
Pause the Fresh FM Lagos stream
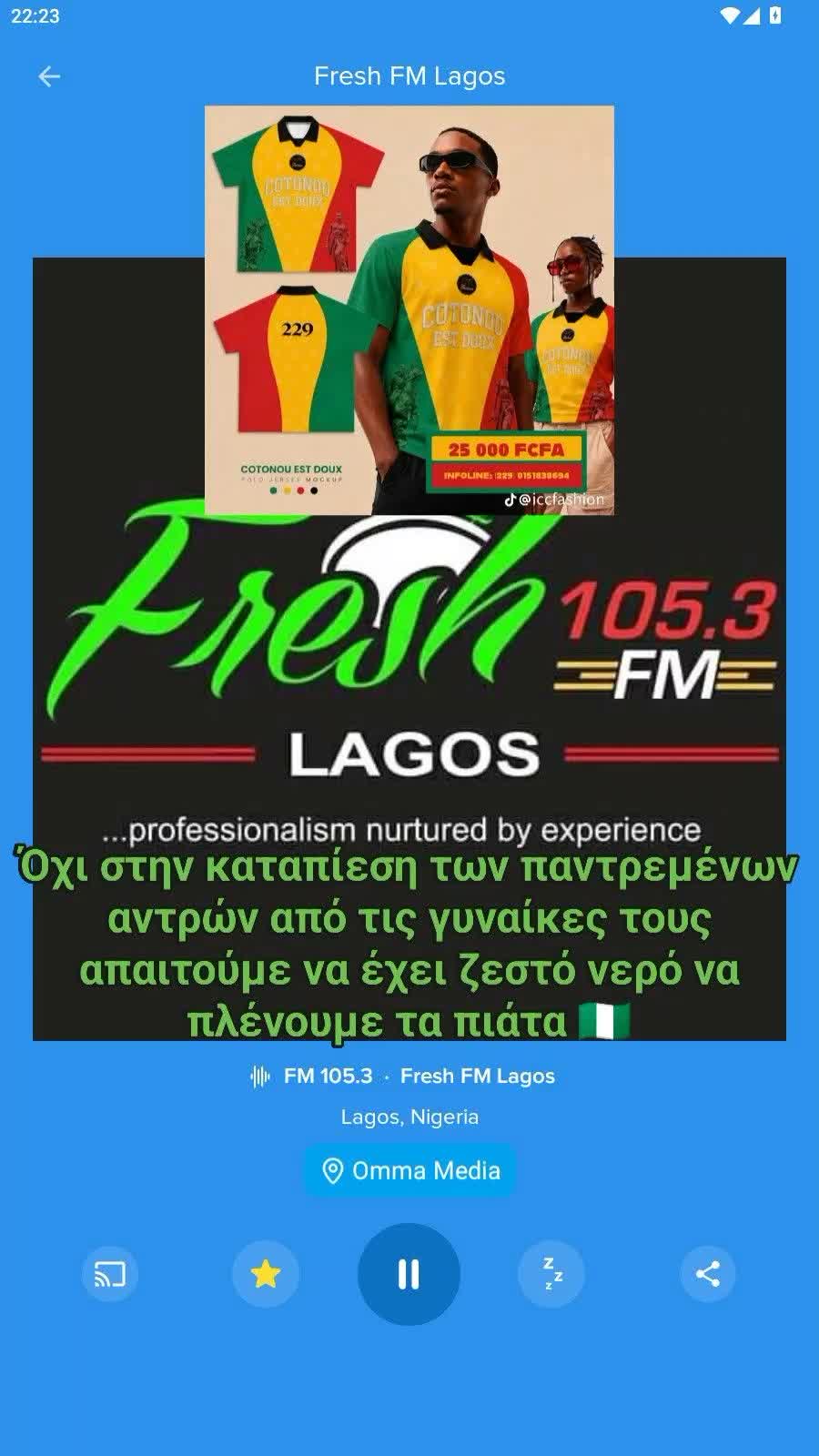pyautogui.click(x=409, y=1274)
